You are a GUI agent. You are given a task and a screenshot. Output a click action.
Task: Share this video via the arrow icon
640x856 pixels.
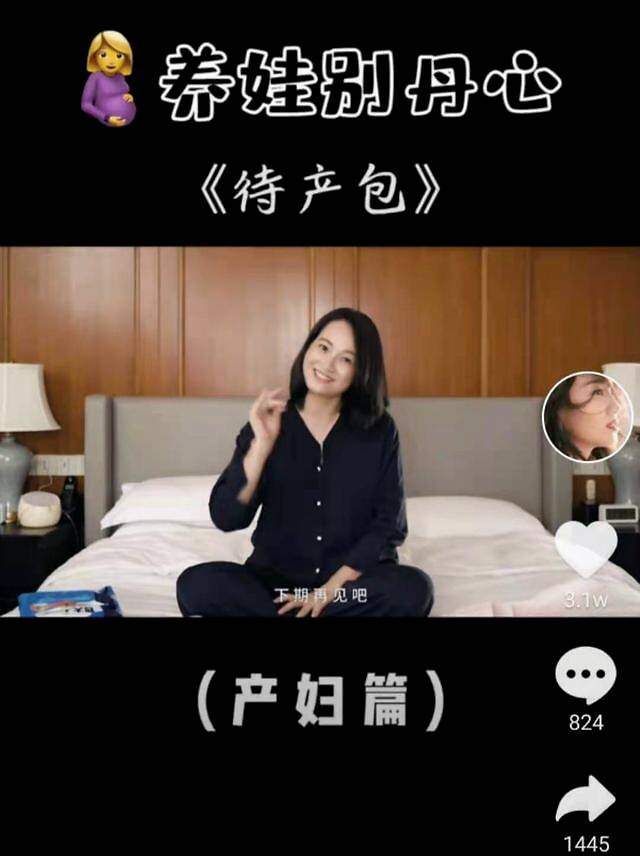(586, 800)
